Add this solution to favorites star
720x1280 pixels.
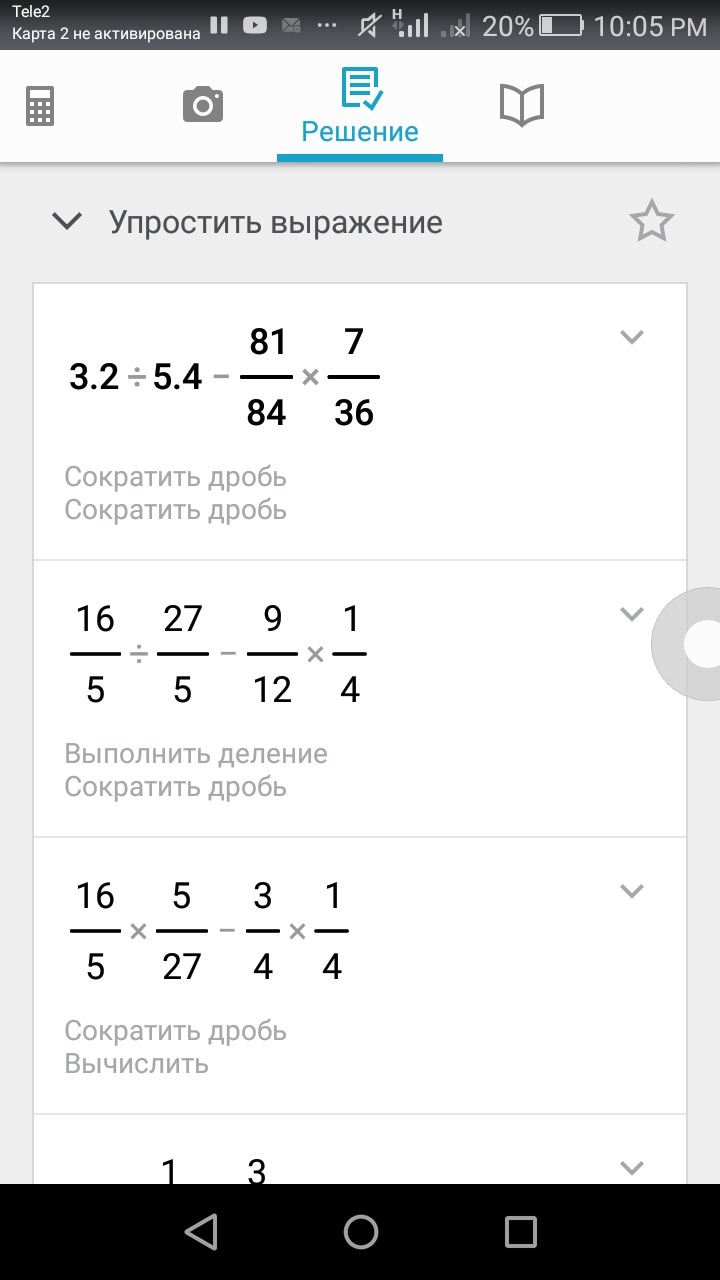(x=652, y=222)
